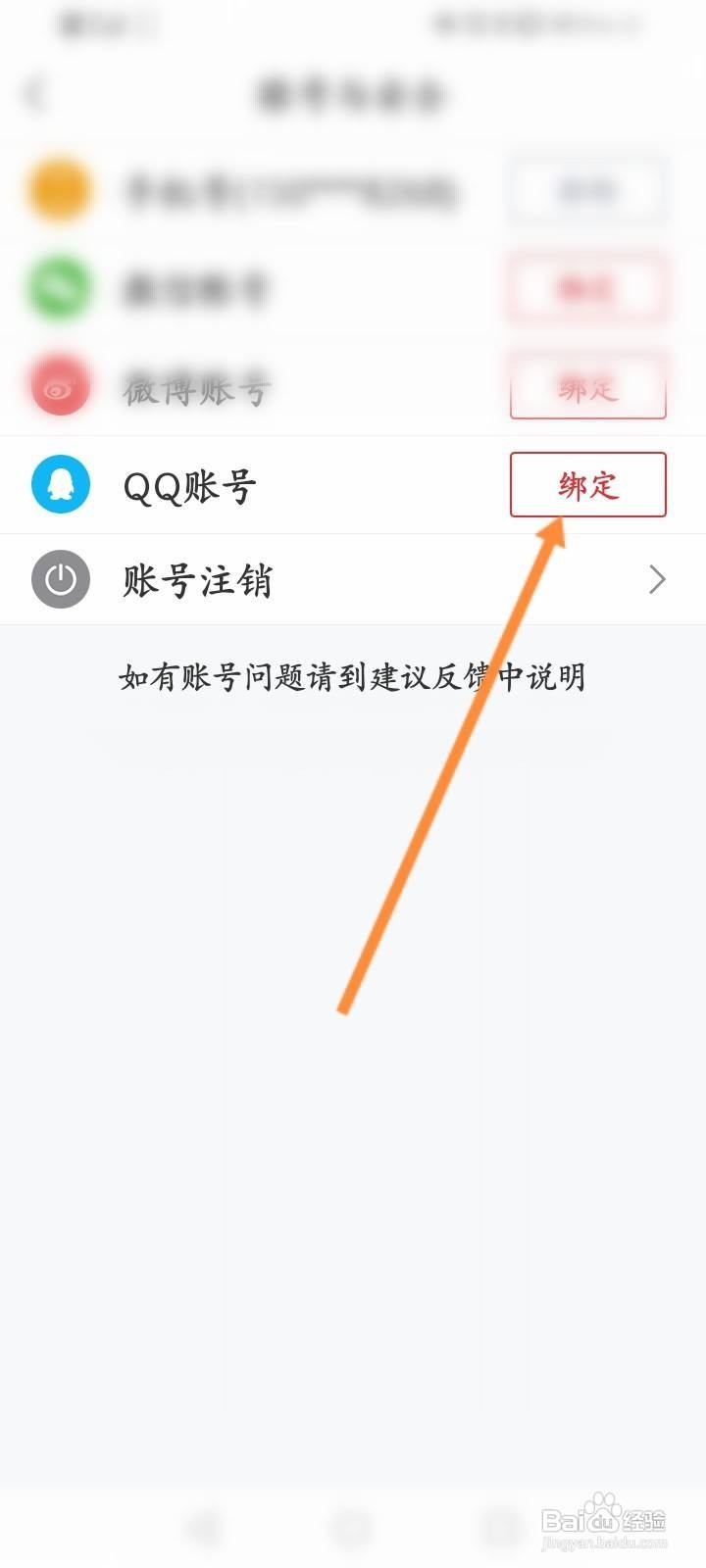Toggle QQ account binding via 绑定 button
Viewport: 706px width, 1568px height.
[587, 485]
